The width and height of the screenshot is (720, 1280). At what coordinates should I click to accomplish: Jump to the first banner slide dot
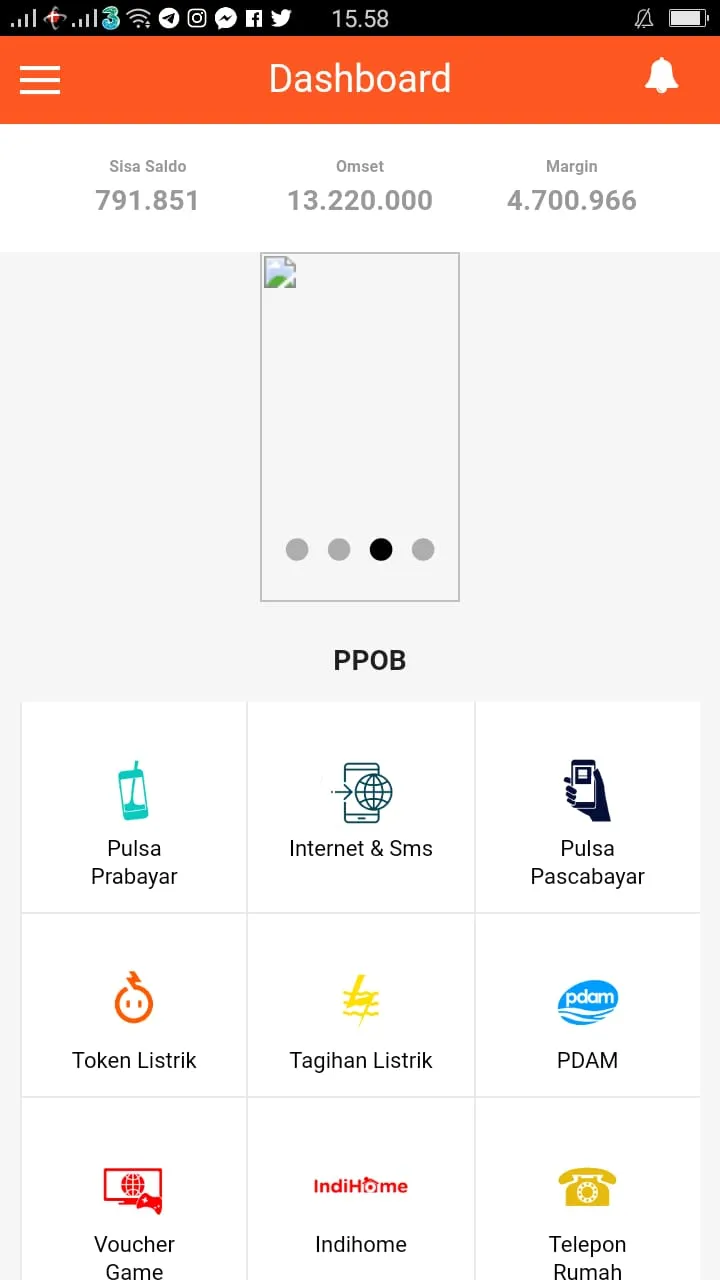[x=297, y=549]
